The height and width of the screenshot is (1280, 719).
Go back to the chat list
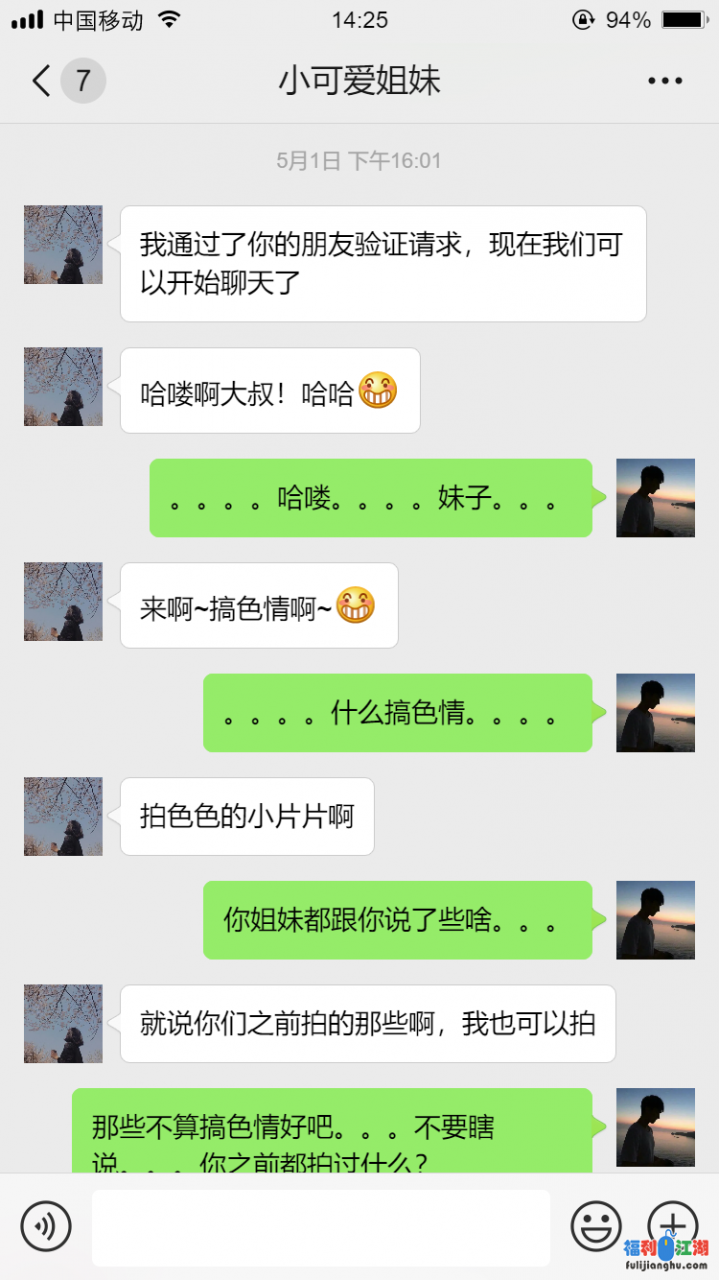click(x=42, y=81)
